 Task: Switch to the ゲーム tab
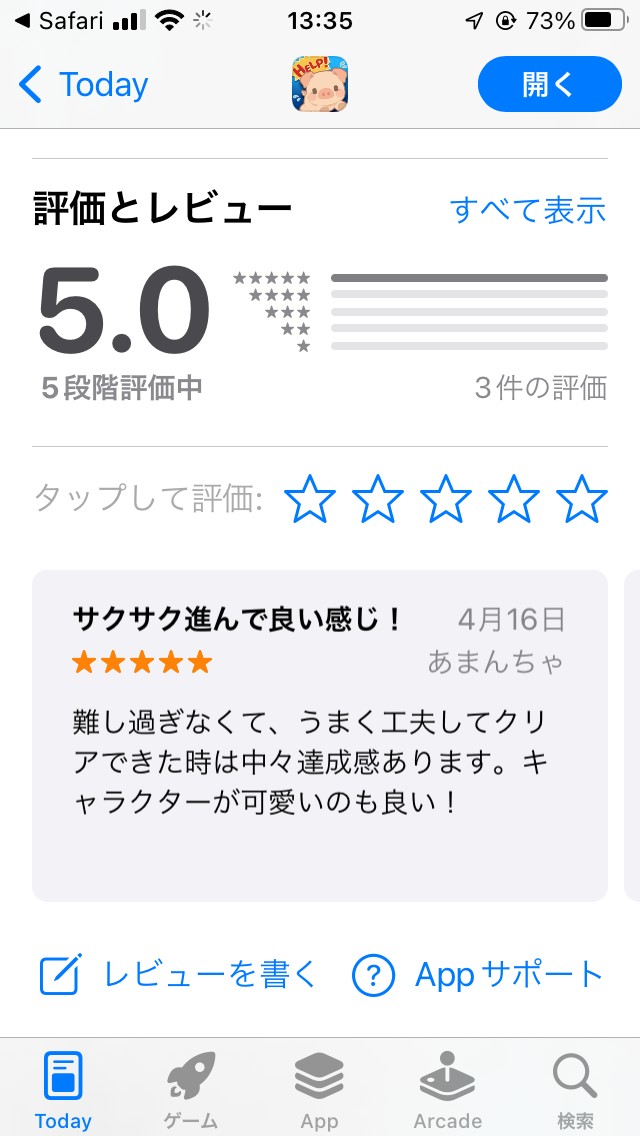191,1089
